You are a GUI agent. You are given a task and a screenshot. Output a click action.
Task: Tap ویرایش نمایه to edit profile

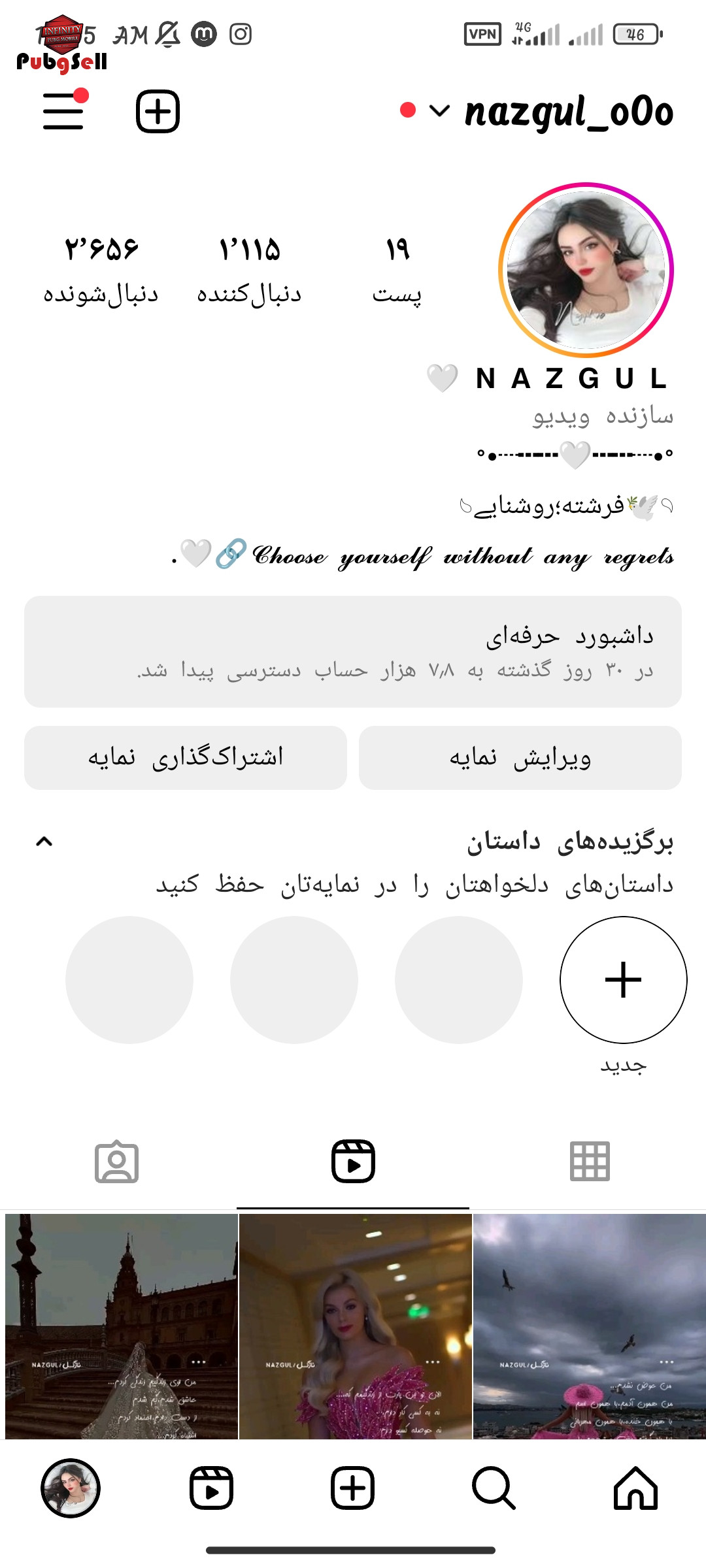(x=520, y=757)
